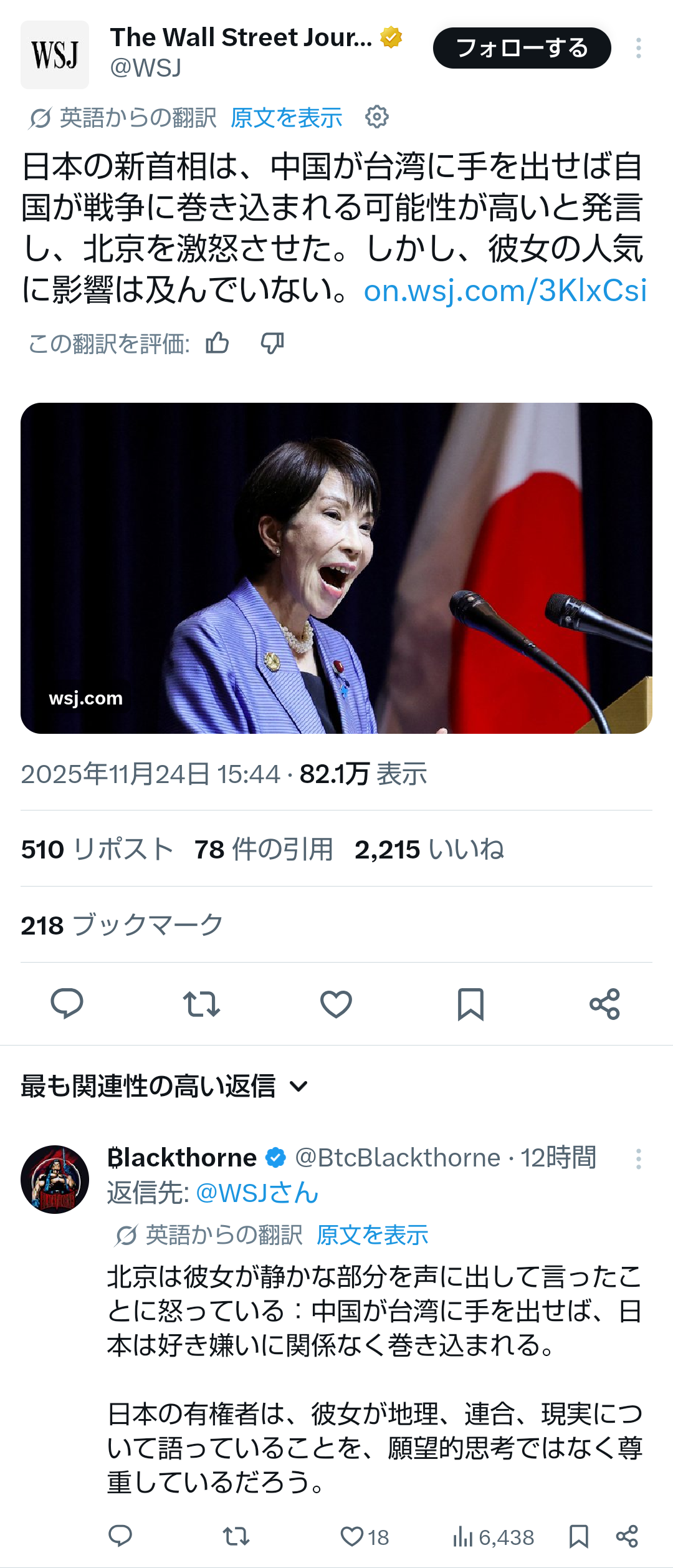Open translation settings gear
The image size is (673, 1568).
pos(376,117)
